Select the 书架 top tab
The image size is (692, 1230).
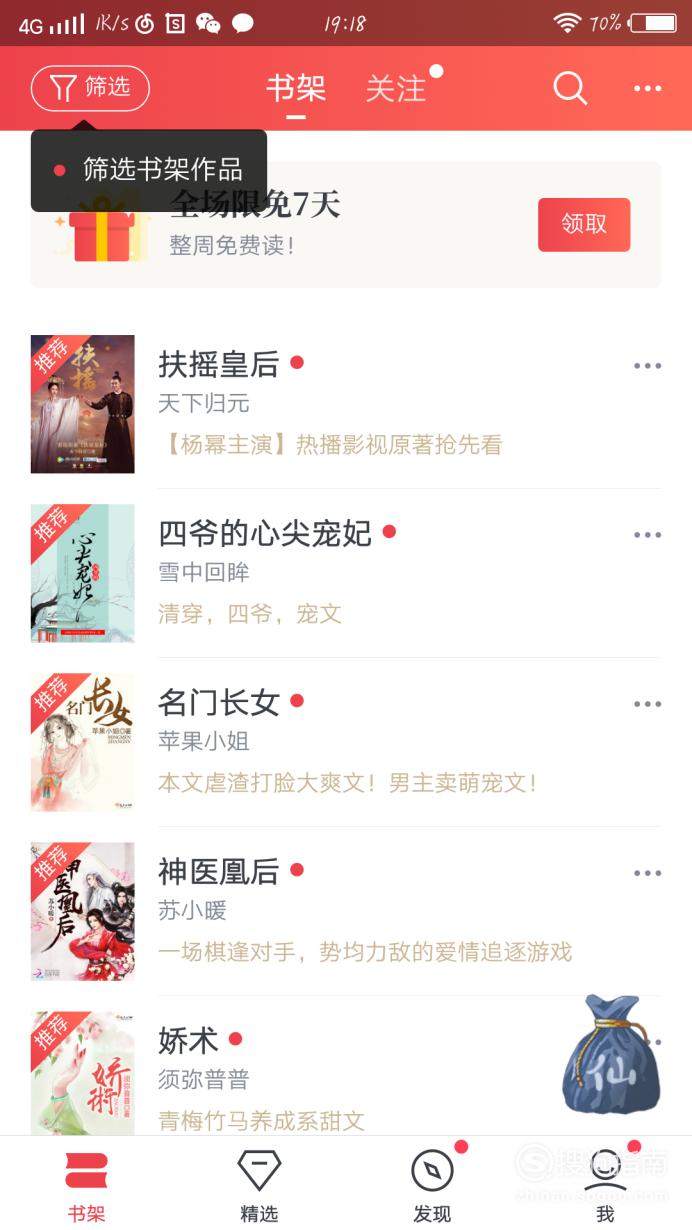pyautogui.click(x=296, y=89)
